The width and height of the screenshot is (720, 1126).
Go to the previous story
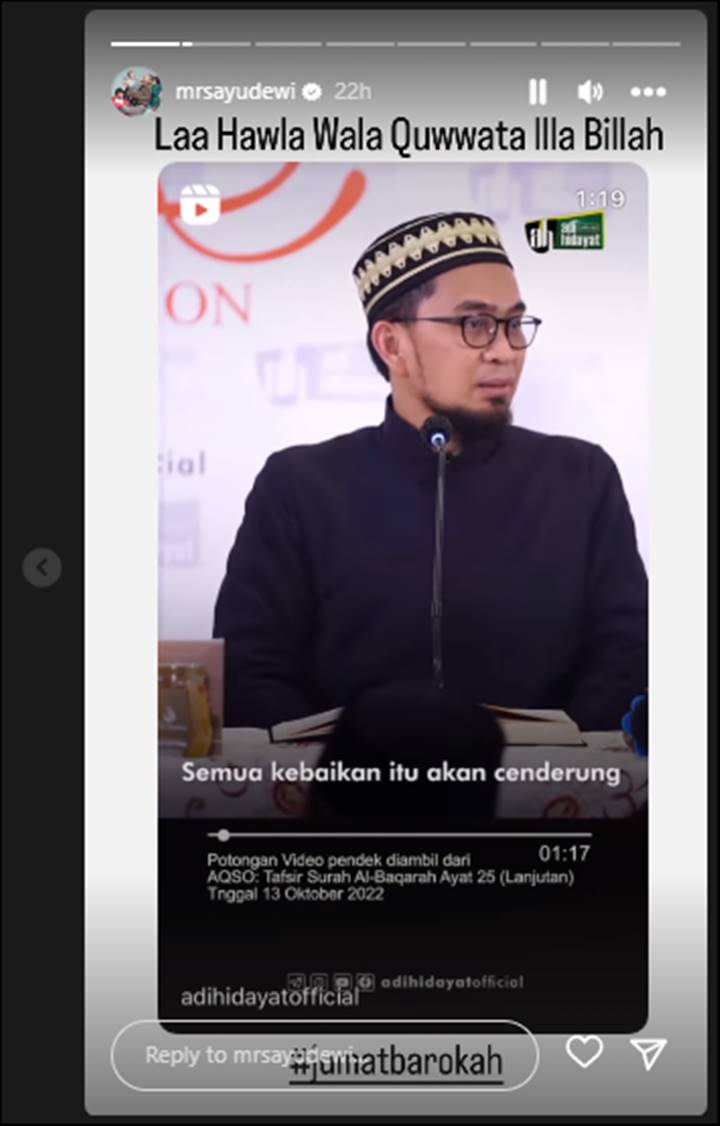coord(42,568)
